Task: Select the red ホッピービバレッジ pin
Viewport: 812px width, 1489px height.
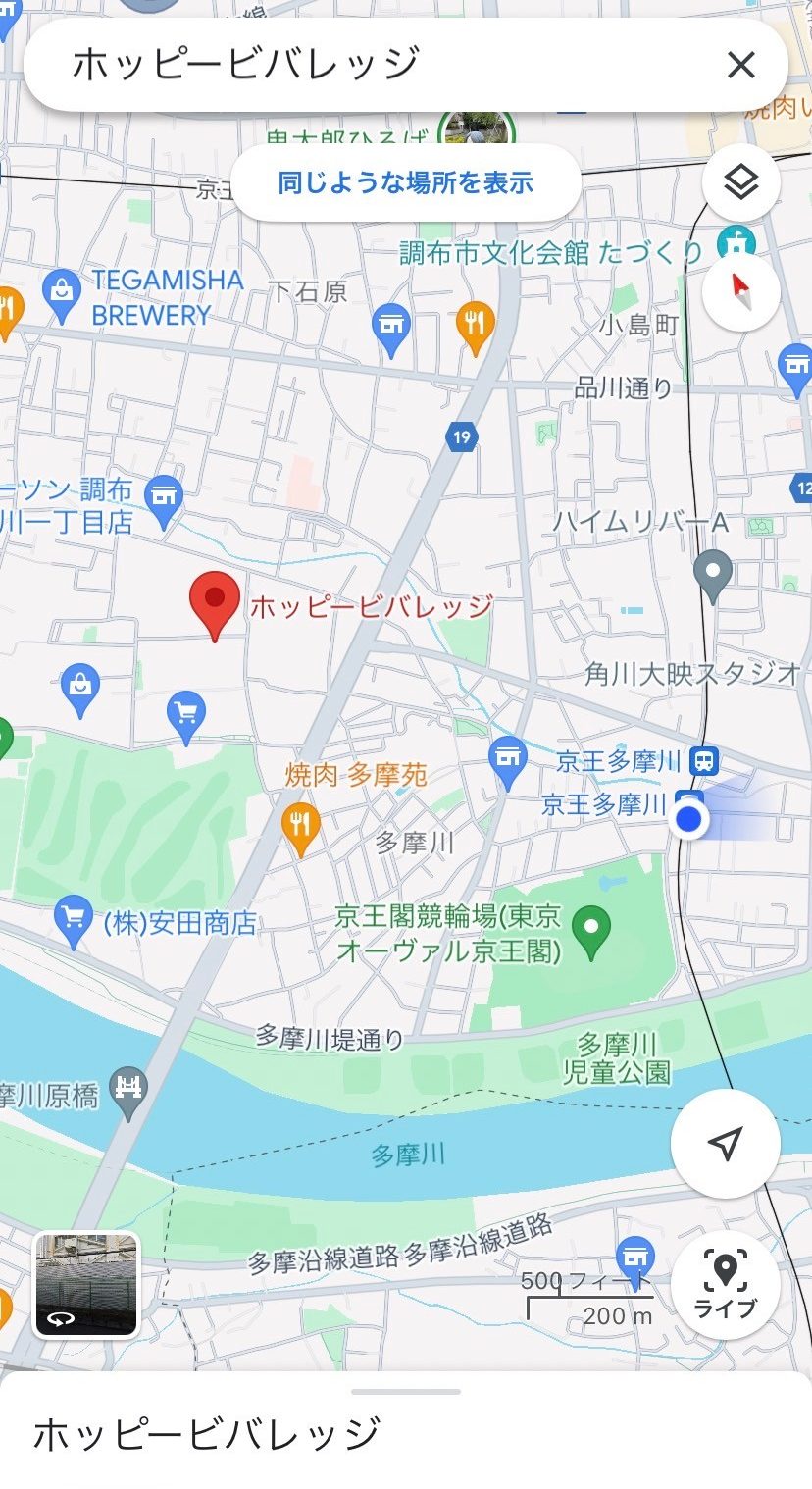Action: (x=215, y=600)
